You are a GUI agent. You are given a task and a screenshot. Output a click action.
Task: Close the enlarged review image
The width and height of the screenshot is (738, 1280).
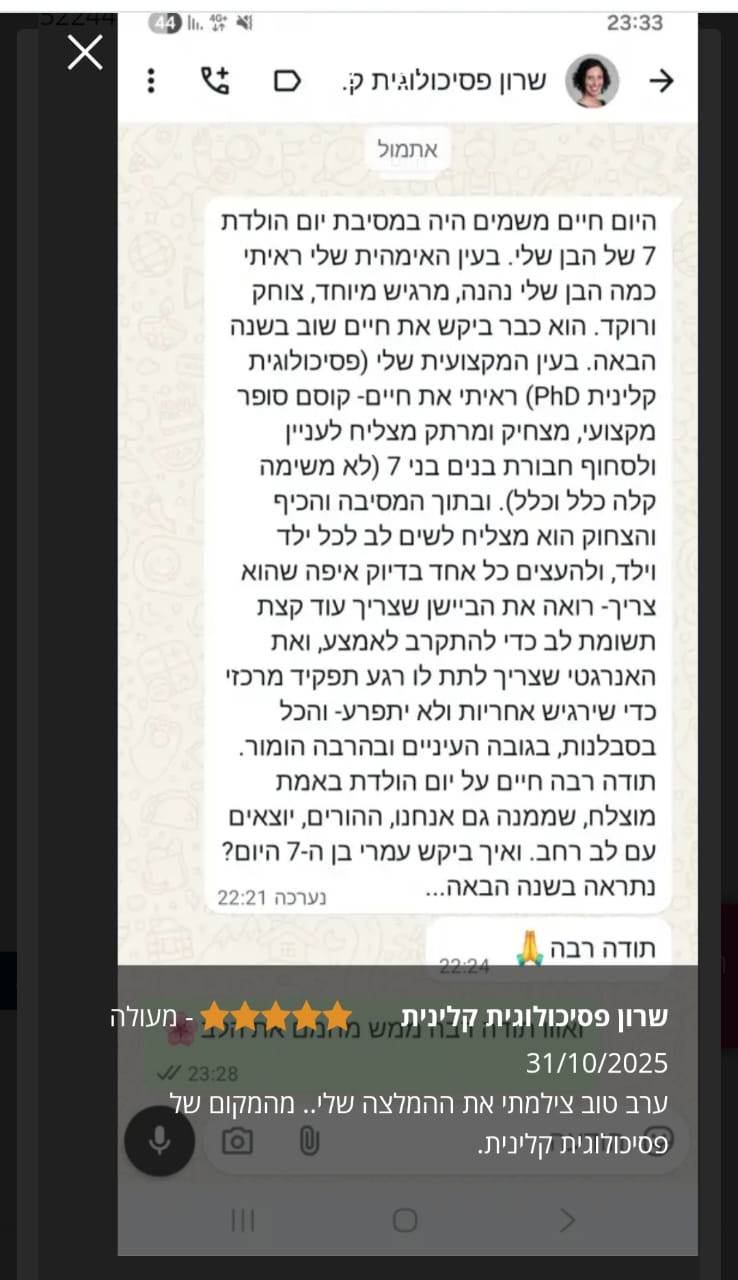[x=85, y=52]
